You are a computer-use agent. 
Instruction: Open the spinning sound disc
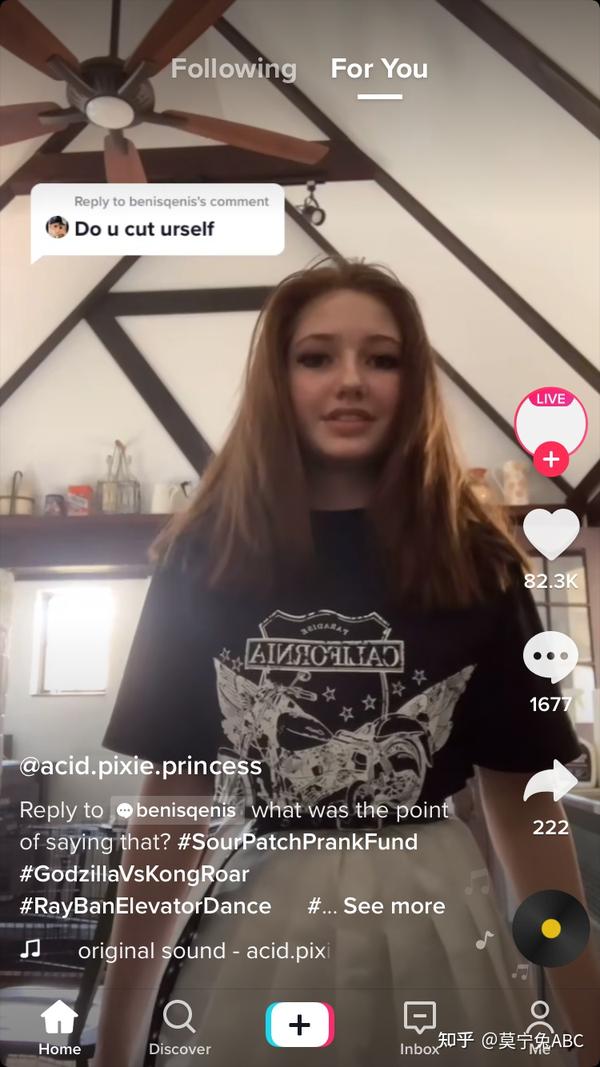pos(550,928)
